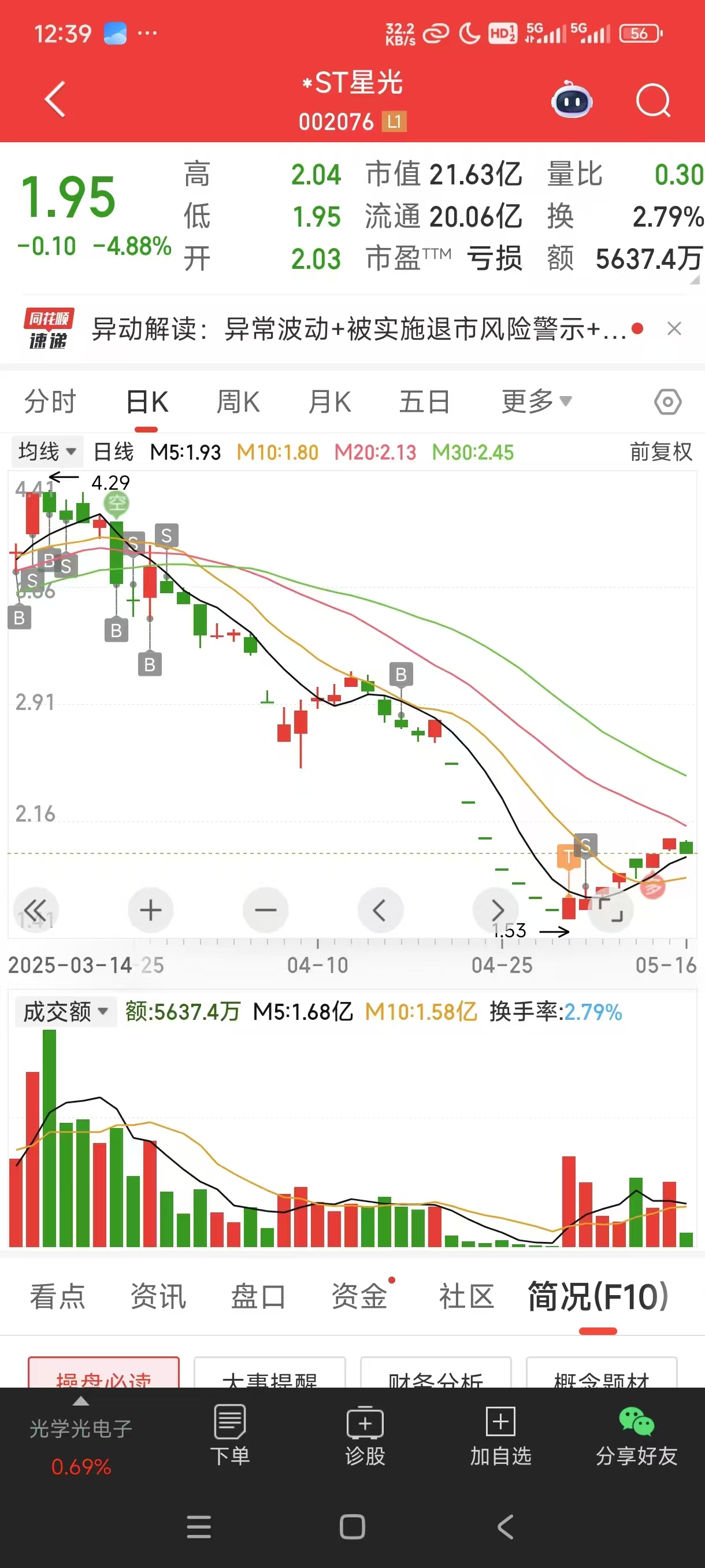Tap 下单 to place an order
705x1568 pixels.
pos(230,1435)
